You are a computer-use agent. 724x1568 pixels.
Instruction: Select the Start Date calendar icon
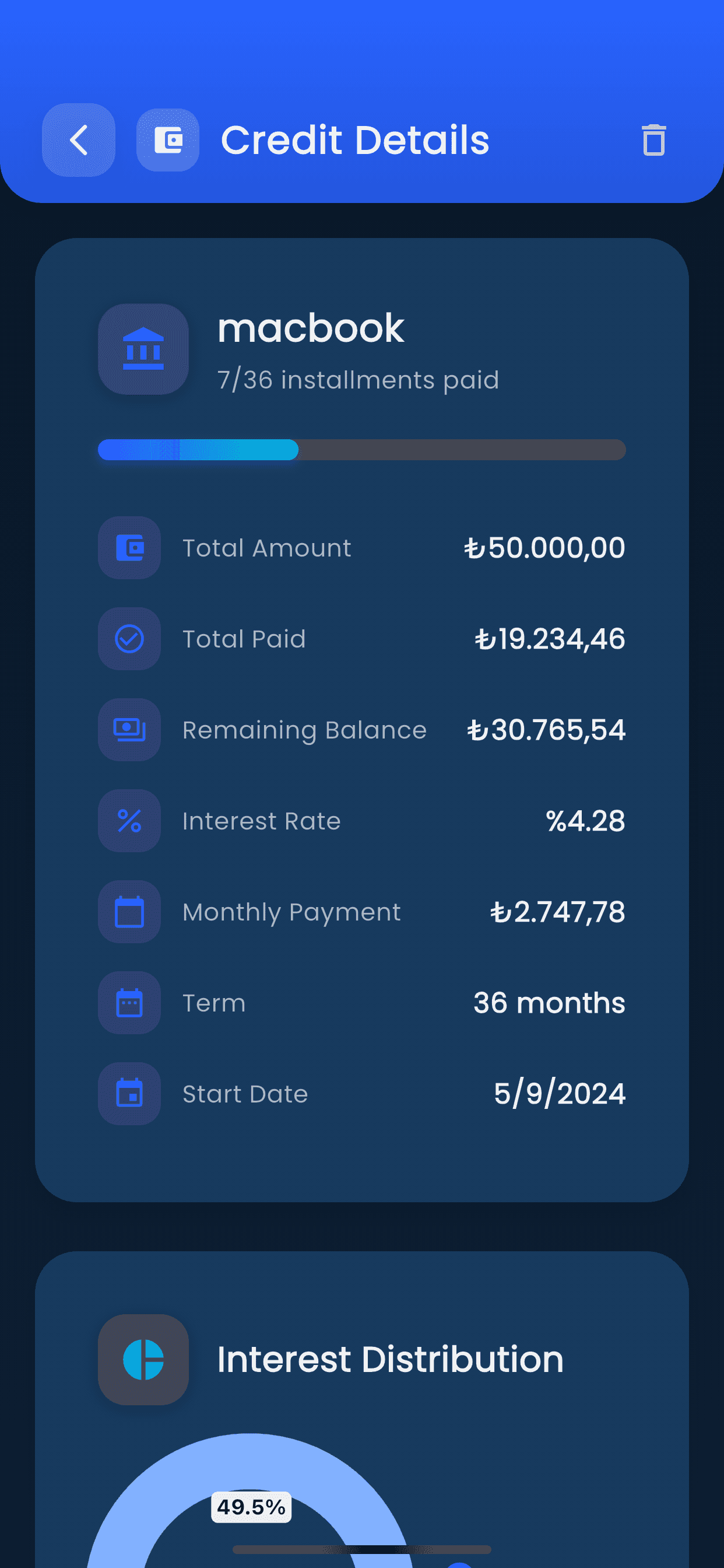click(x=129, y=1093)
